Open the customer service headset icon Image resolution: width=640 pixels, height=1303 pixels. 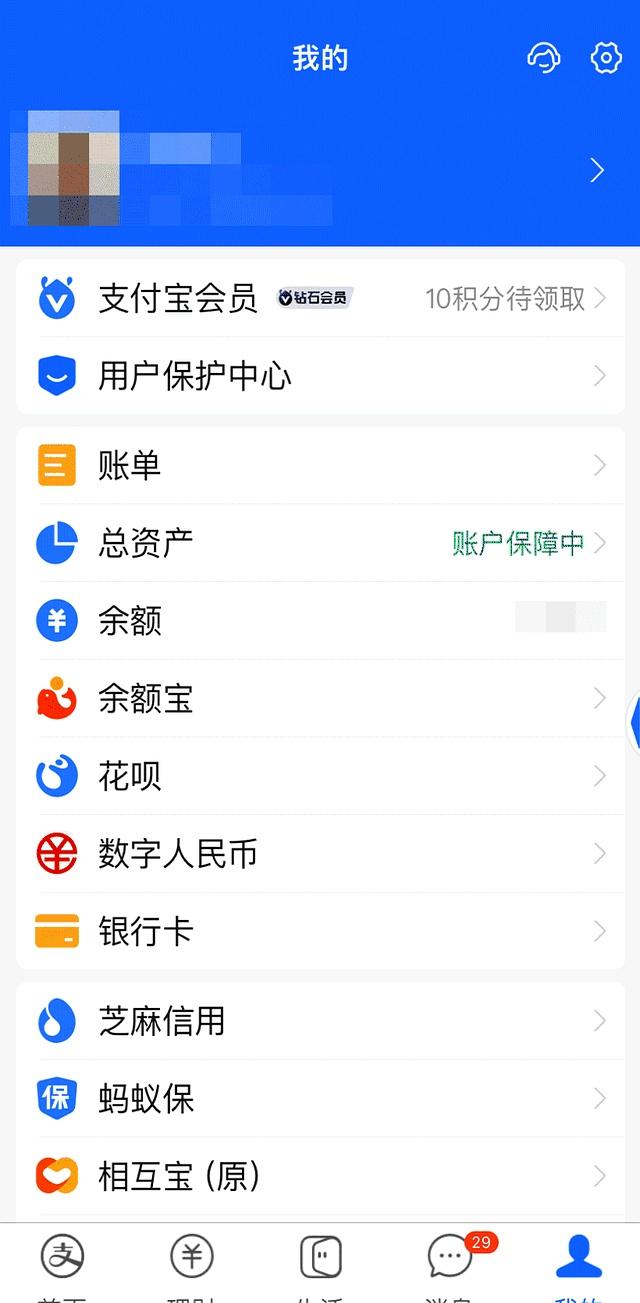(544, 59)
